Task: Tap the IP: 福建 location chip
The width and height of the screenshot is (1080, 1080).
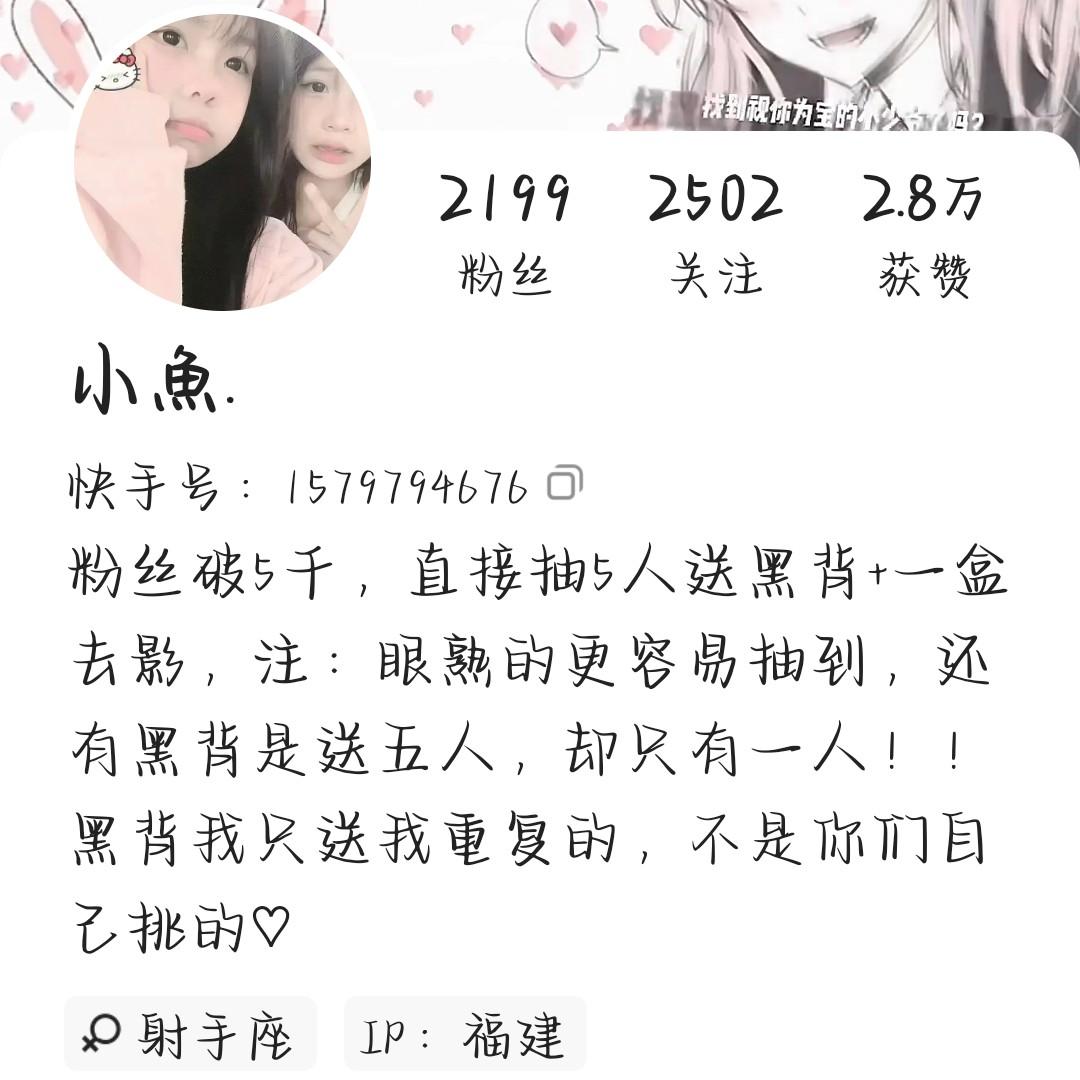Action: click(x=465, y=1034)
